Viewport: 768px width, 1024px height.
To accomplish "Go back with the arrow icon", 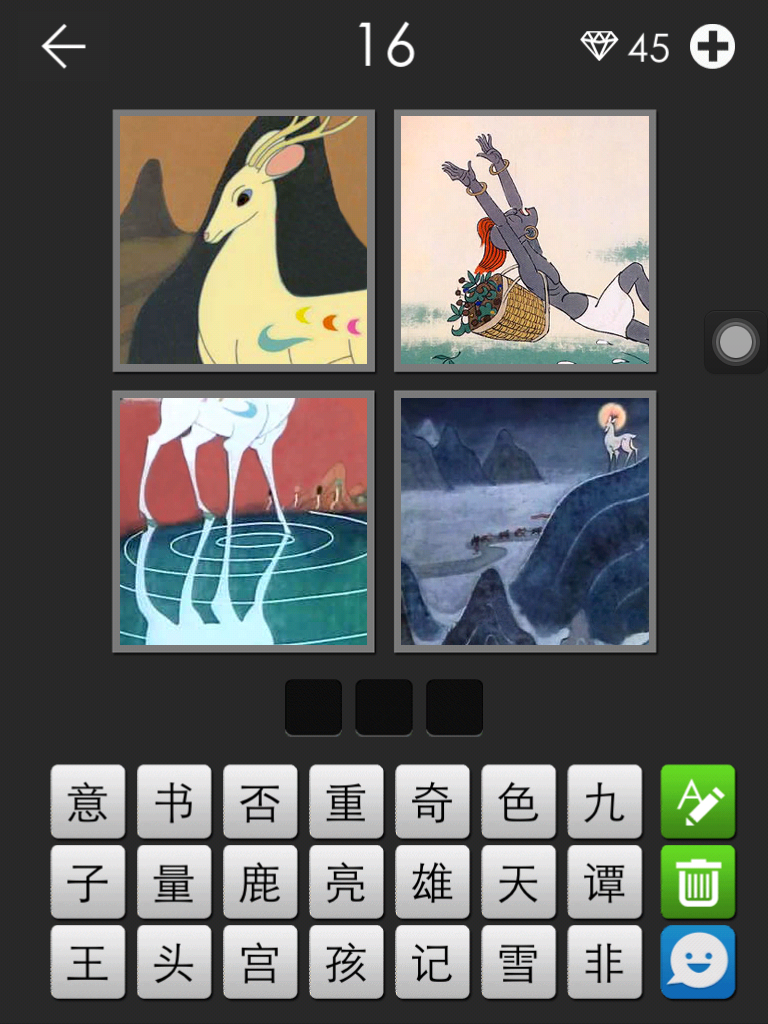I will pos(63,47).
